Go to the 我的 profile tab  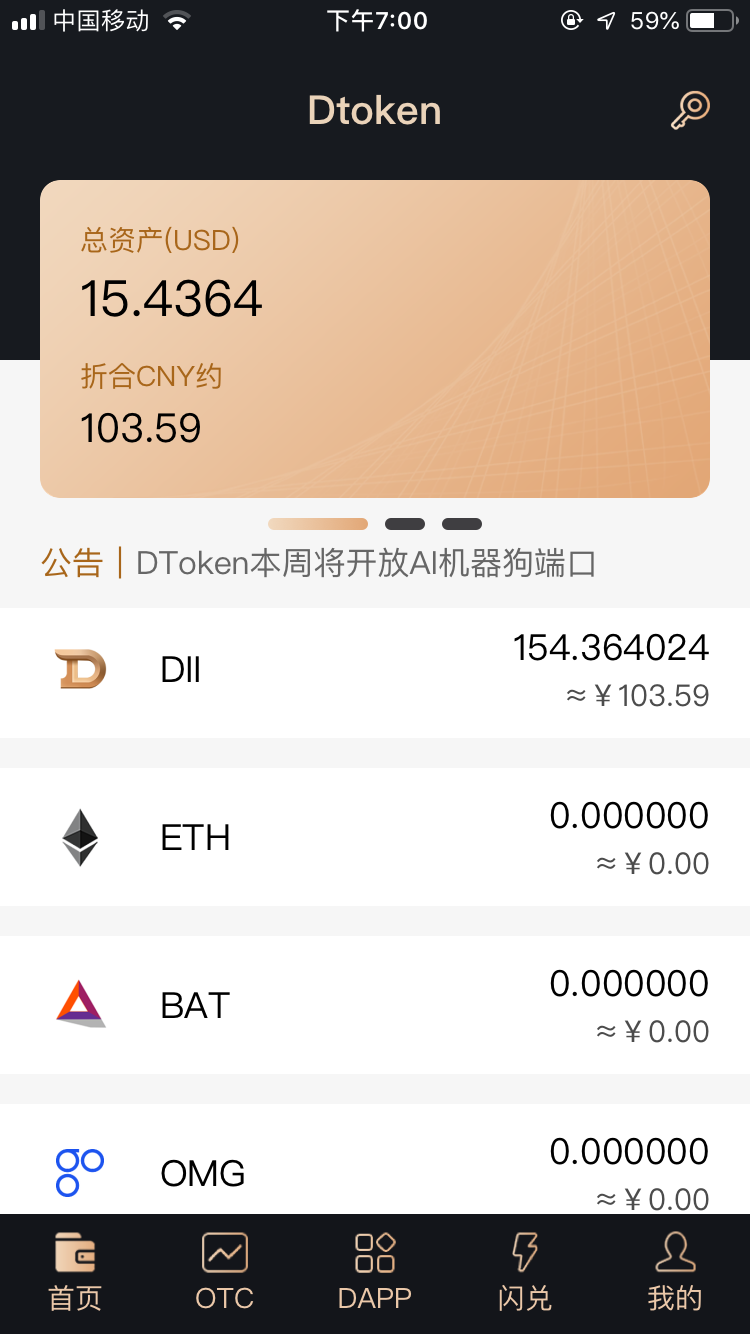(675, 1272)
